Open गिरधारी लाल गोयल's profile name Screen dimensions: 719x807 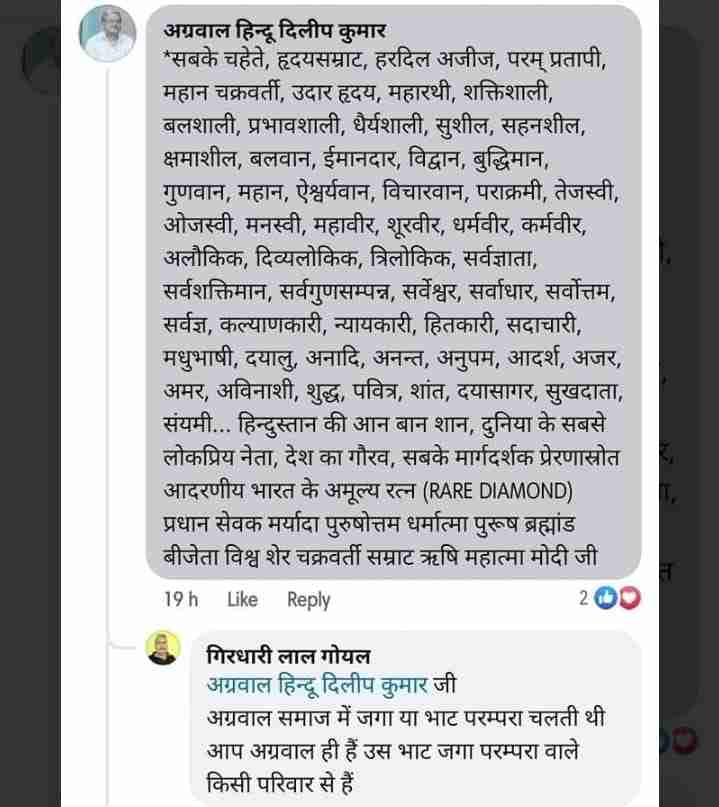(x=287, y=657)
